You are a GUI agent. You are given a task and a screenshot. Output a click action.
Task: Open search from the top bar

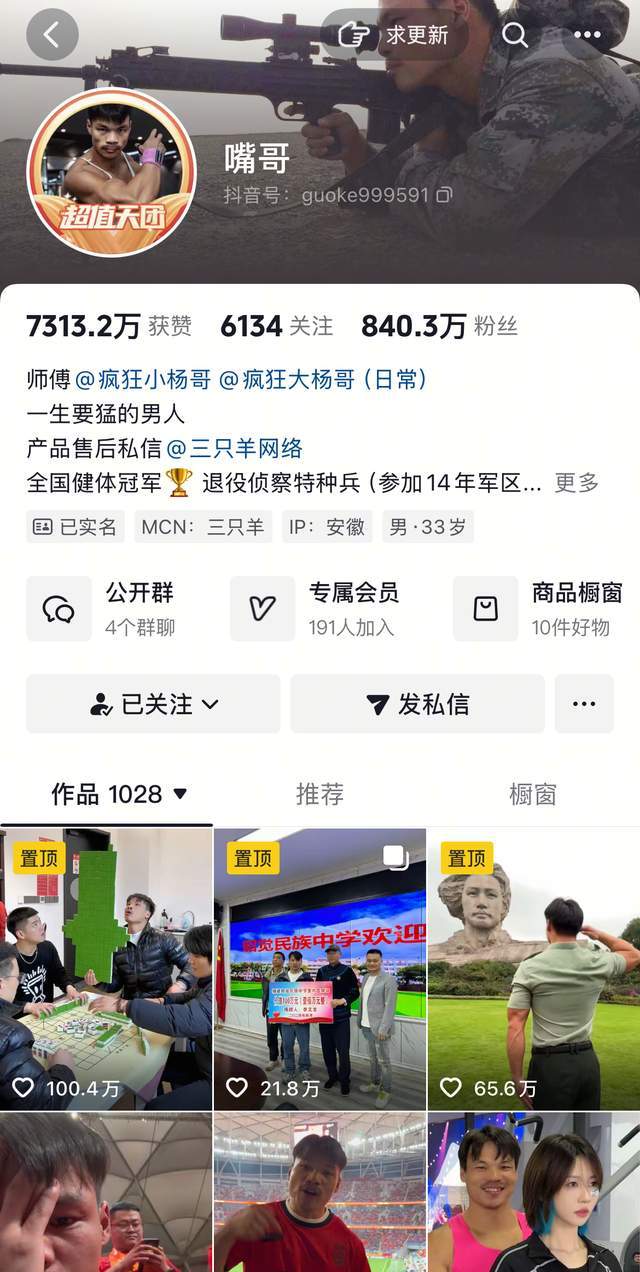coord(515,35)
